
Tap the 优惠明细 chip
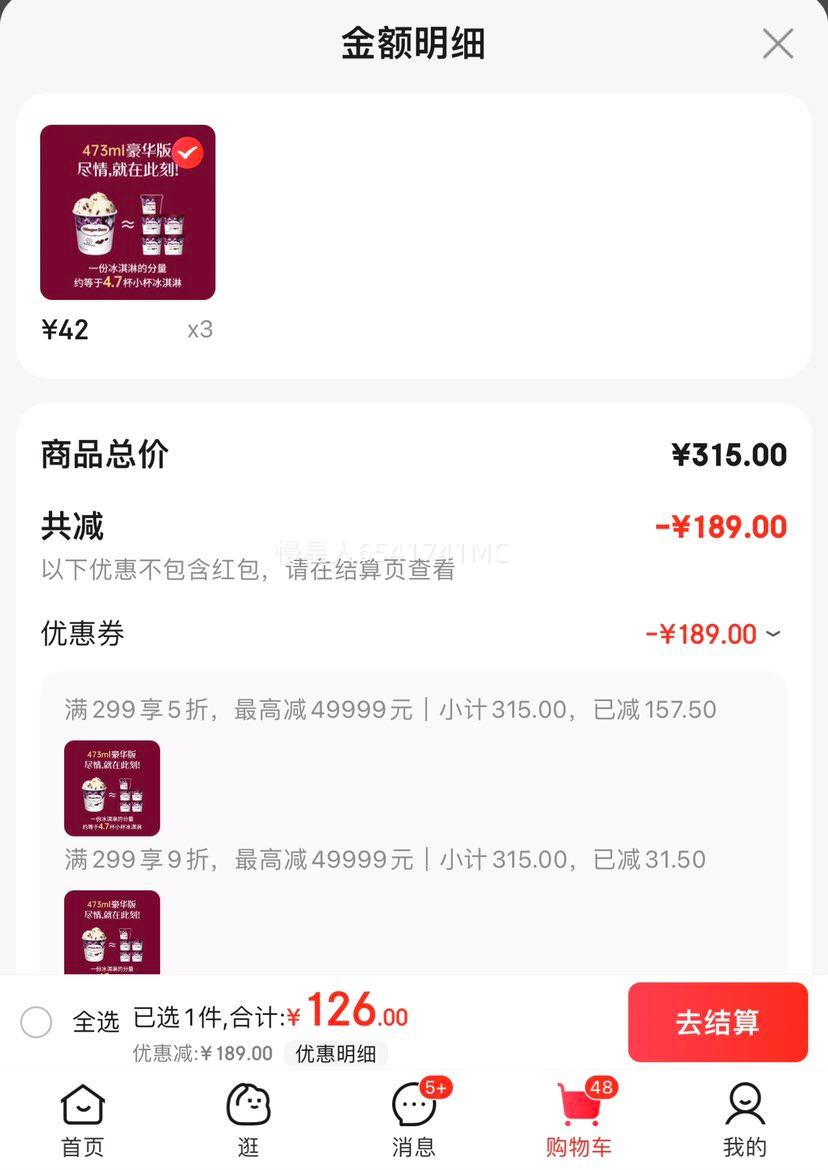click(x=336, y=1053)
